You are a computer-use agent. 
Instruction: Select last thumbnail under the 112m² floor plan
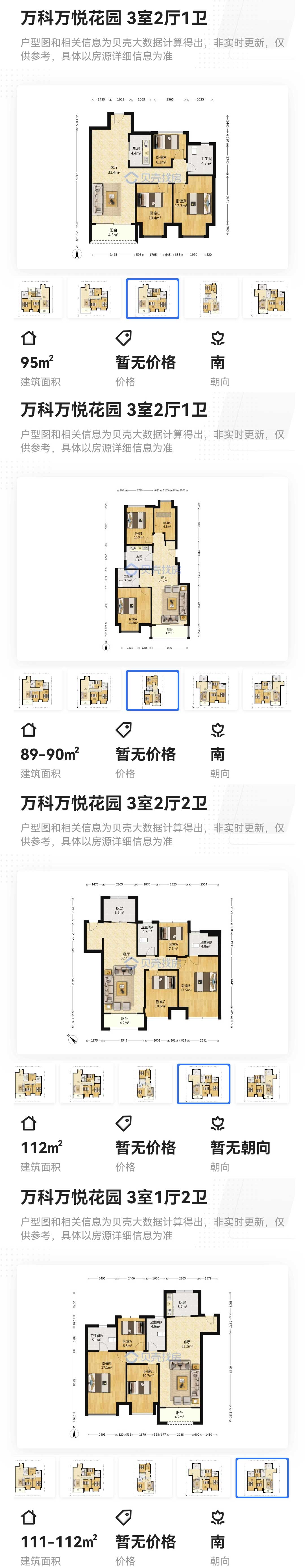[x=262, y=1083]
